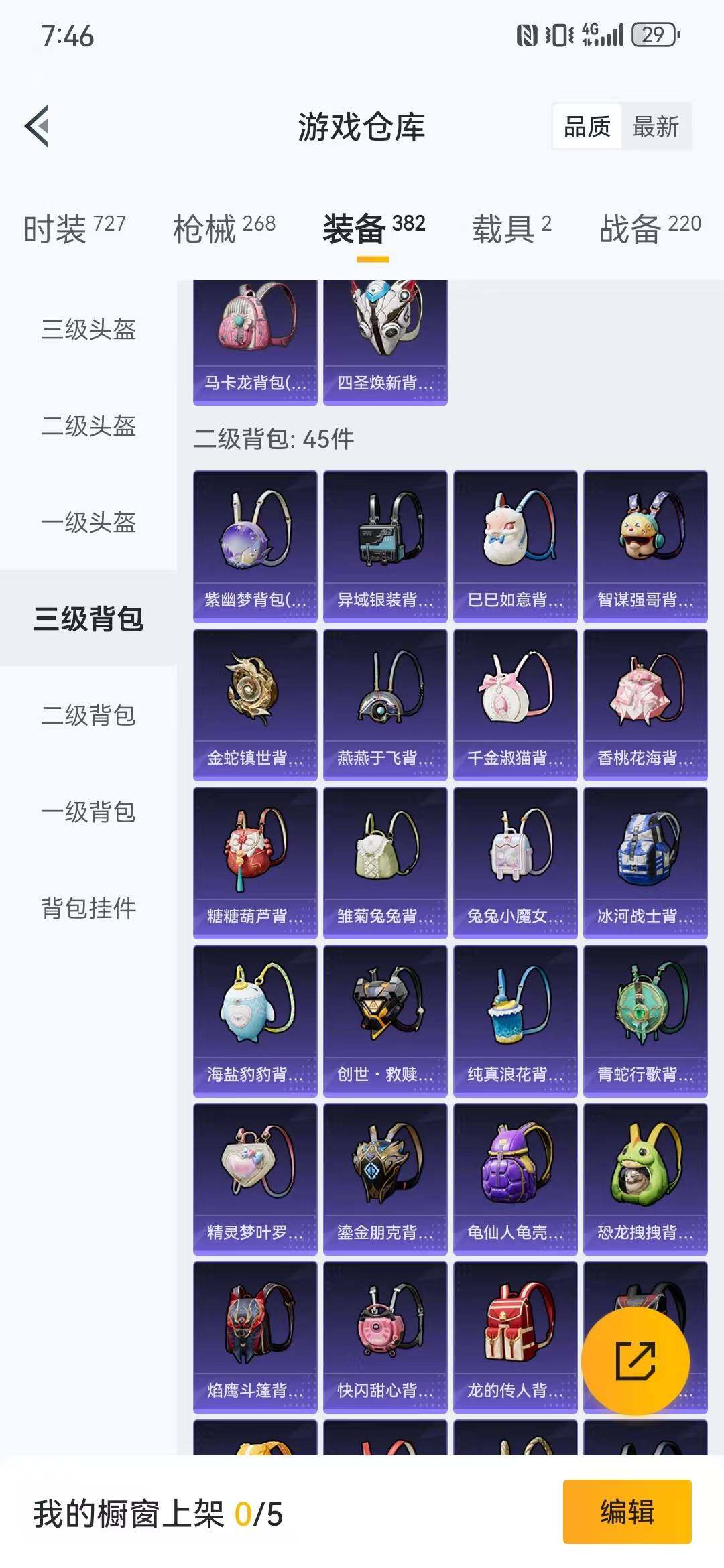The width and height of the screenshot is (724, 1568).
Task: Select the 恐龙拽拽背包 dinosaur icon
Action: 646,1169
